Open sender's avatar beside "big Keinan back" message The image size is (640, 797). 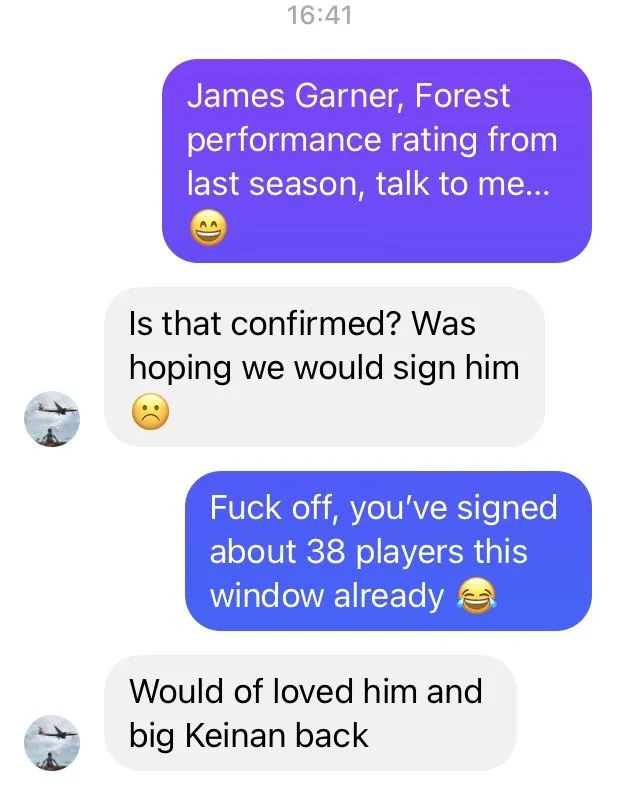click(51, 742)
